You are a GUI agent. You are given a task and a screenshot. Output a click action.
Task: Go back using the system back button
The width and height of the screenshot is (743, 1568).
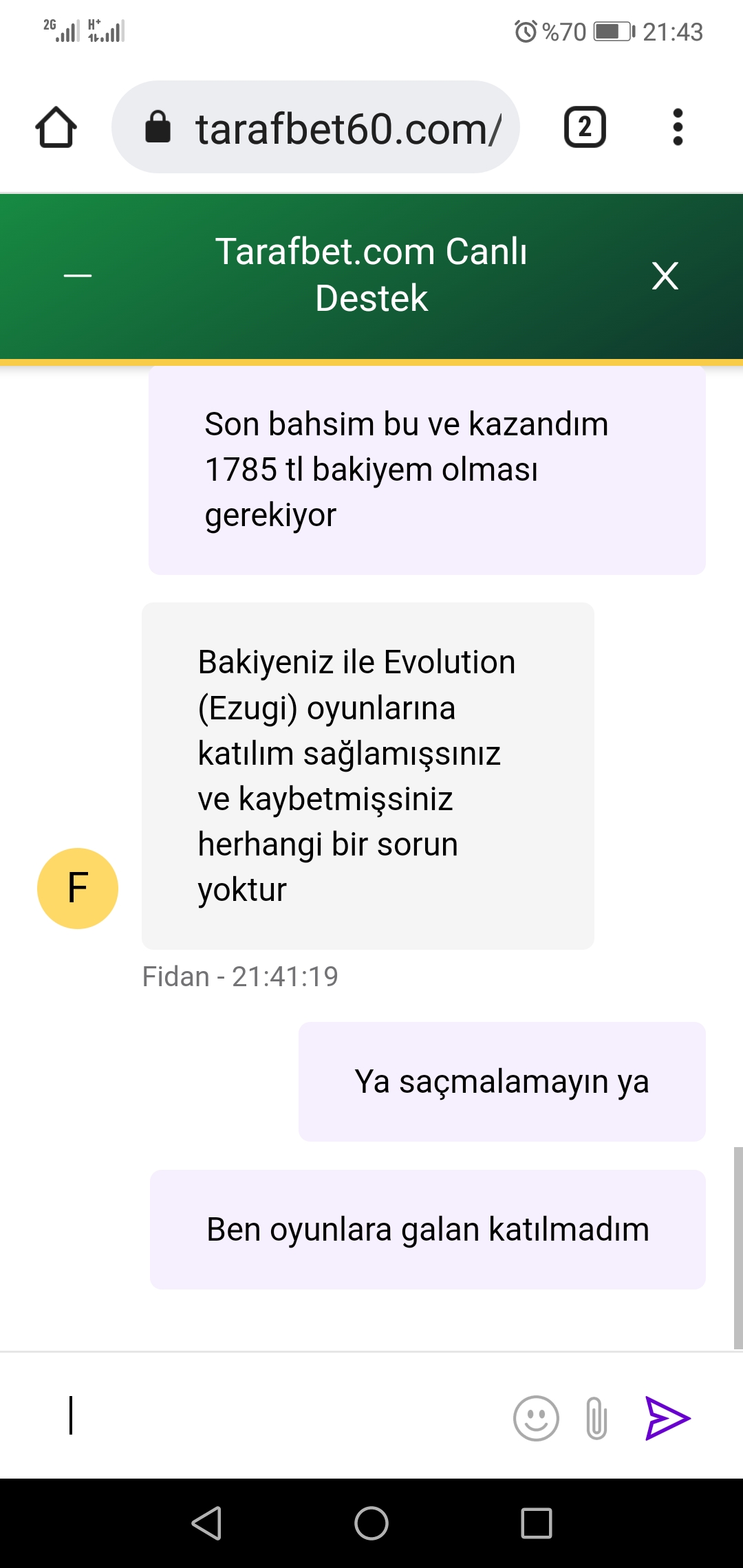(x=206, y=1523)
